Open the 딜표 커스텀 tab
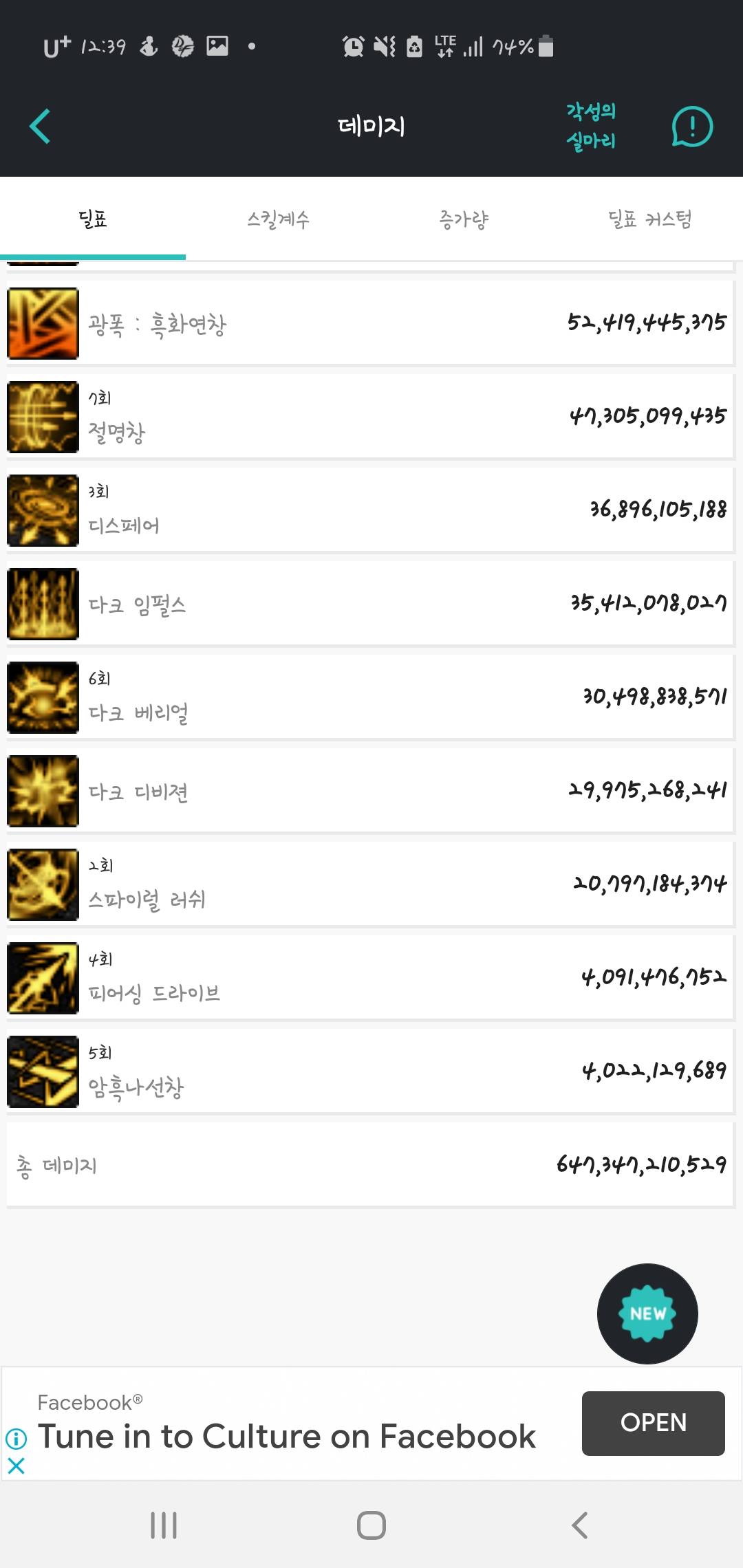 click(x=649, y=219)
